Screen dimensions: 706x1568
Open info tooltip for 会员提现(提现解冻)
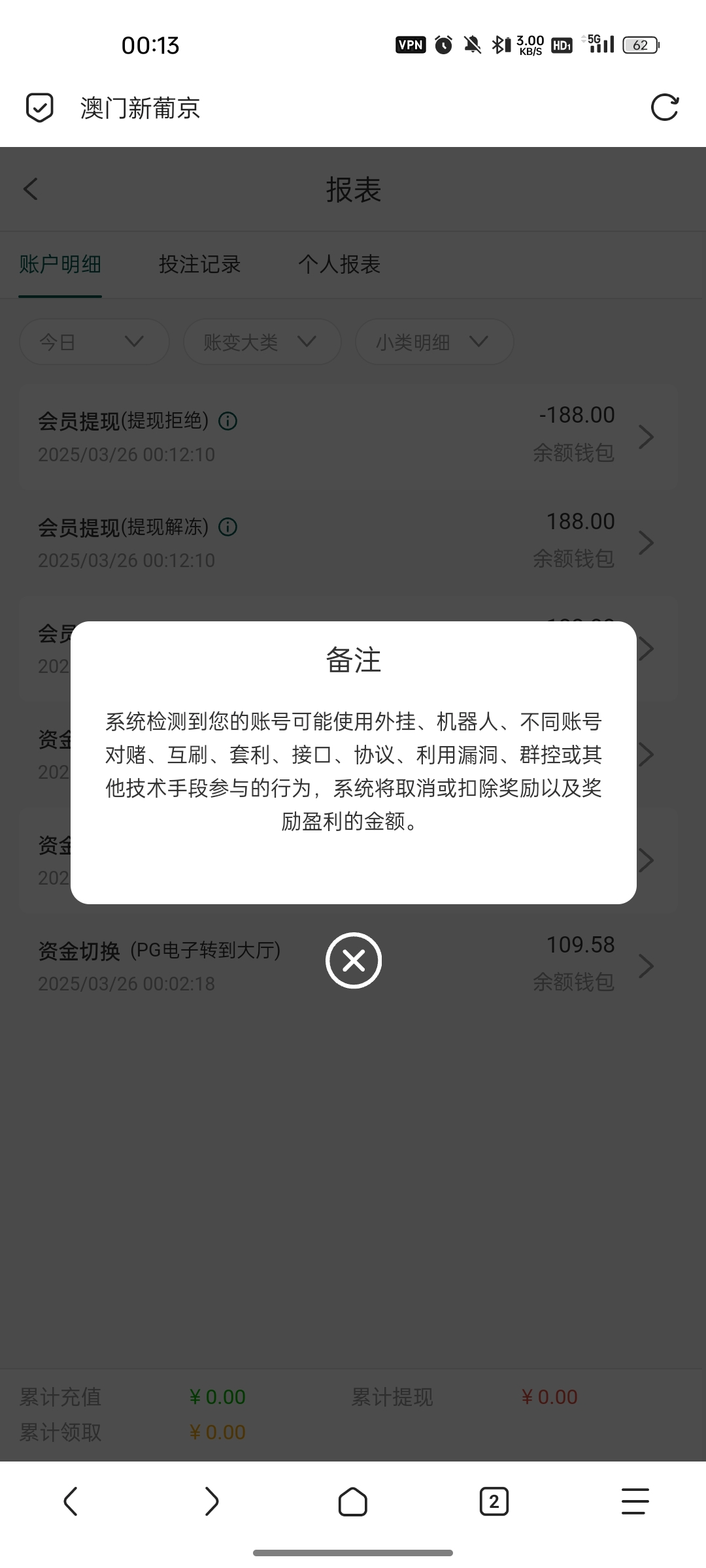(x=227, y=527)
